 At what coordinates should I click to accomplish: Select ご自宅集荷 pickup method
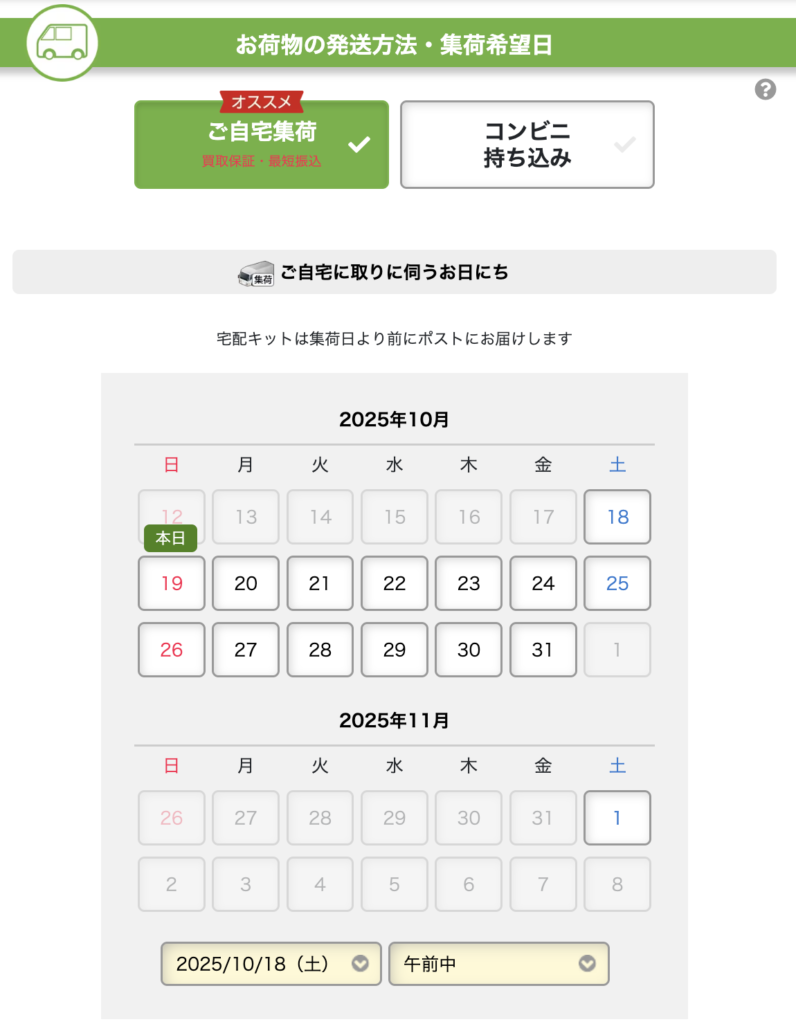click(261, 144)
